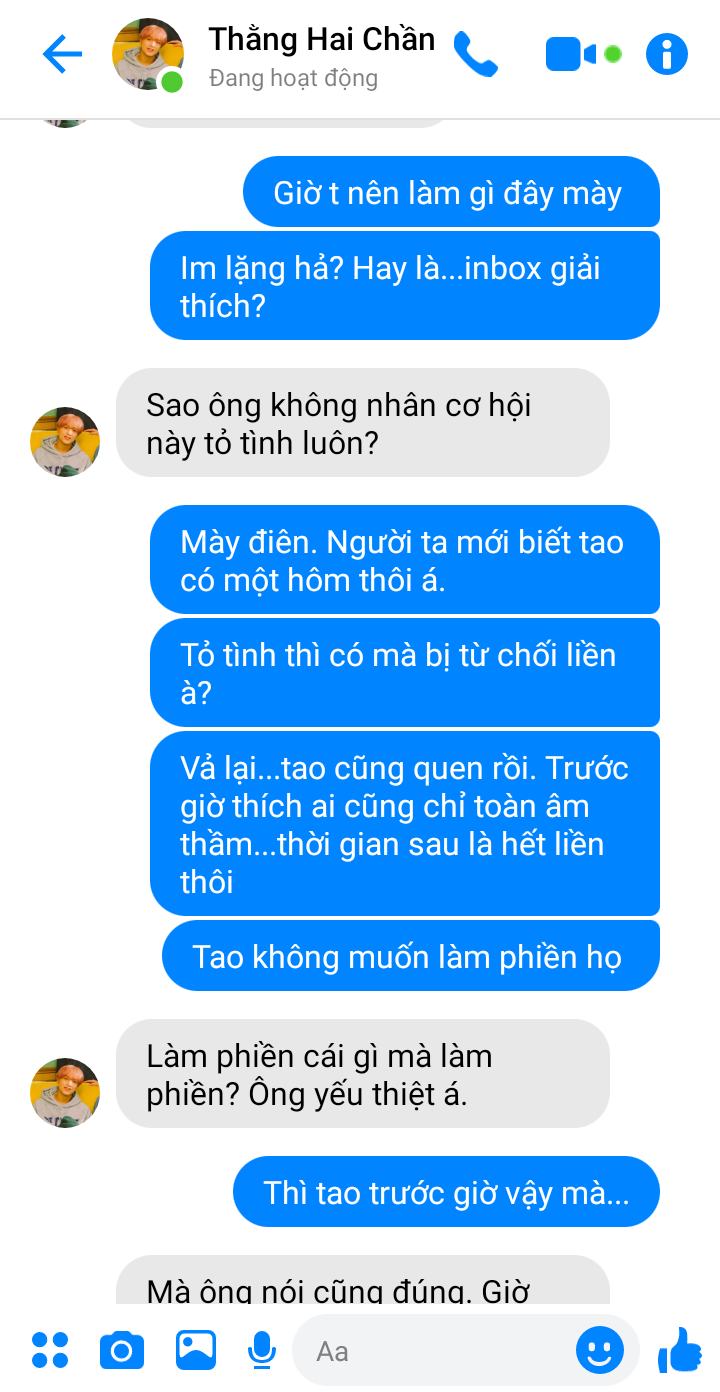Screen dimensions: 720x1392
Task: Open the emoji picker smiley
Action: point(599,1351)
